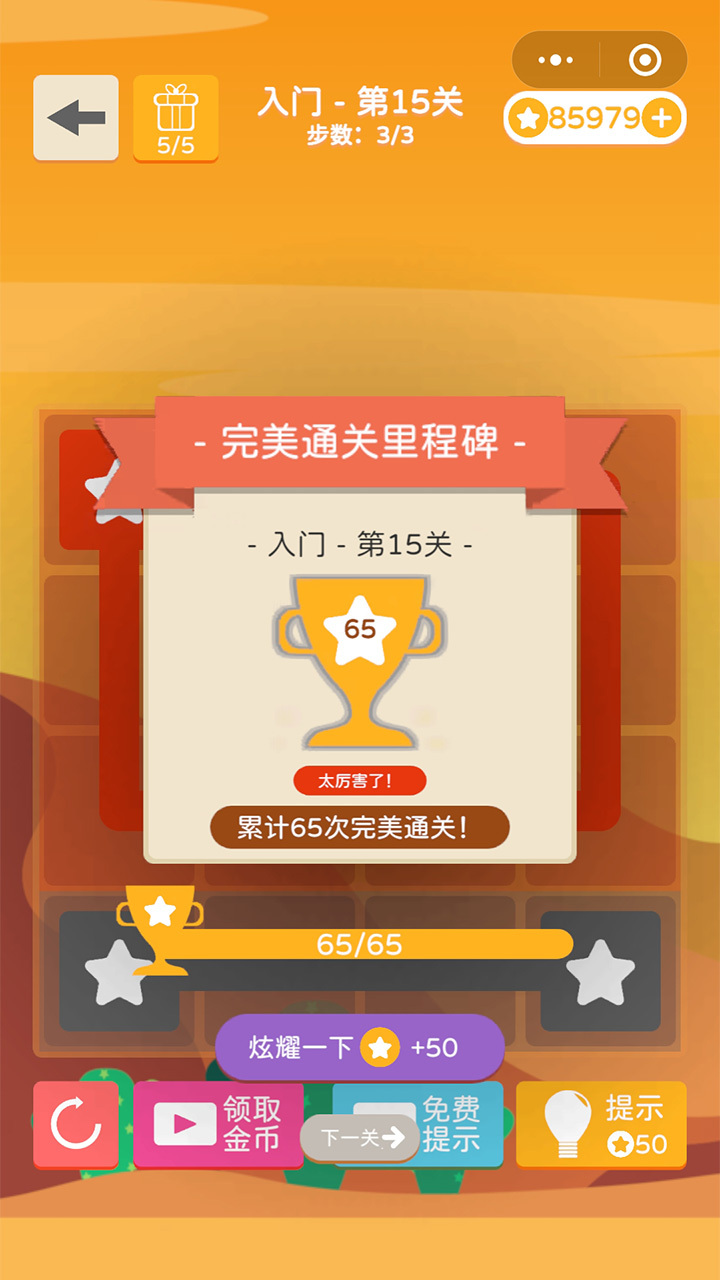720x1280 pixels.
Task: Tap 炫耀一下 to share for +50
Action: coord(359,1047)
